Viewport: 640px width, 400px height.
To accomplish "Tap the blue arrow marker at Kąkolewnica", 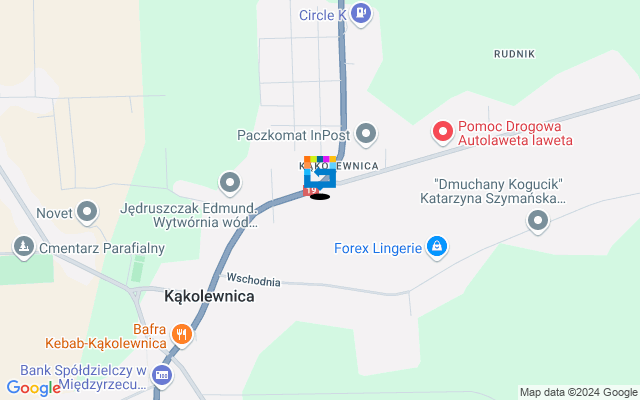I will click(x=320, y=176).
